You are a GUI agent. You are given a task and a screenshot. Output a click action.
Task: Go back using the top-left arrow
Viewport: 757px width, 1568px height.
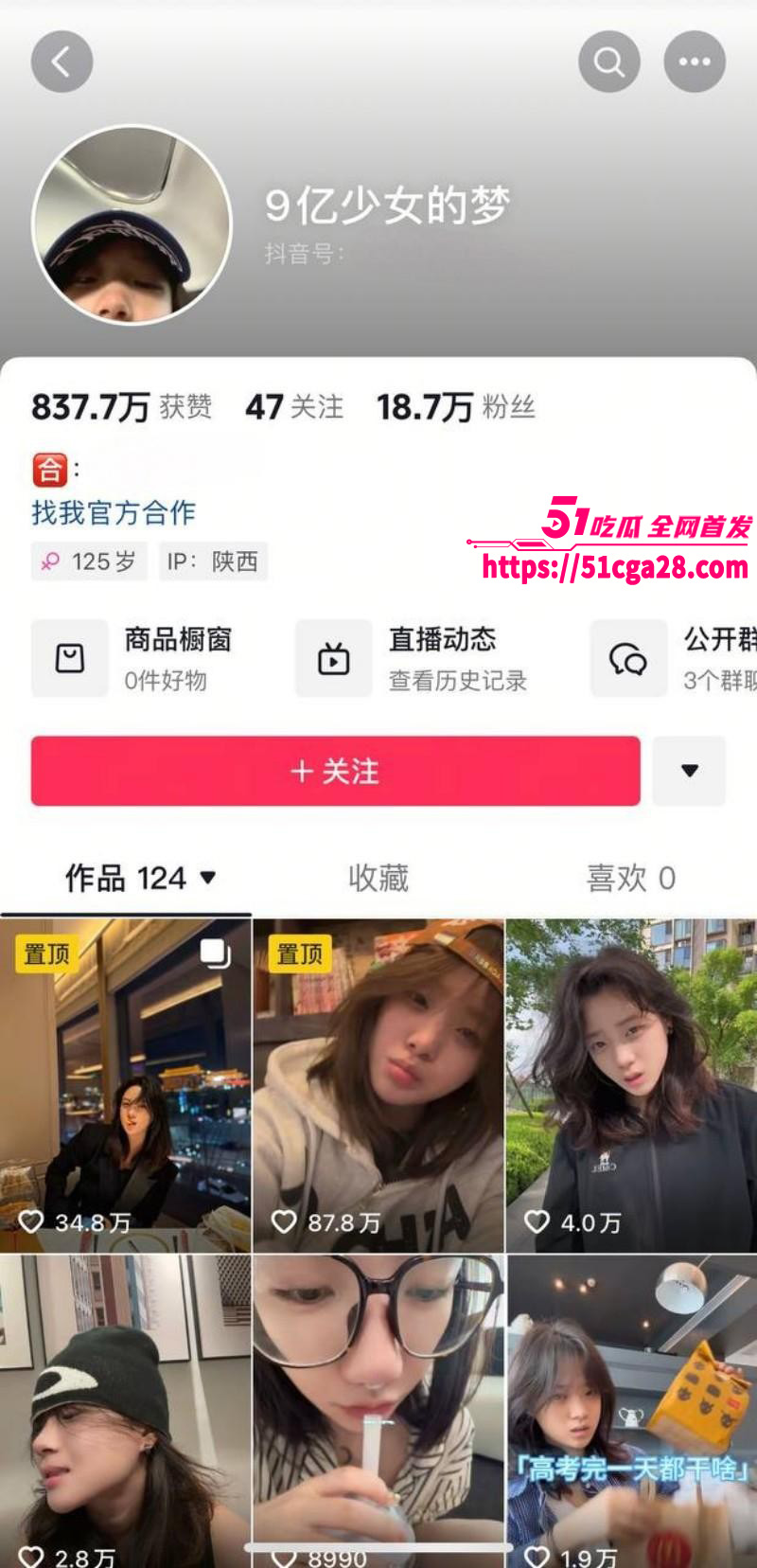click(62, 62)
